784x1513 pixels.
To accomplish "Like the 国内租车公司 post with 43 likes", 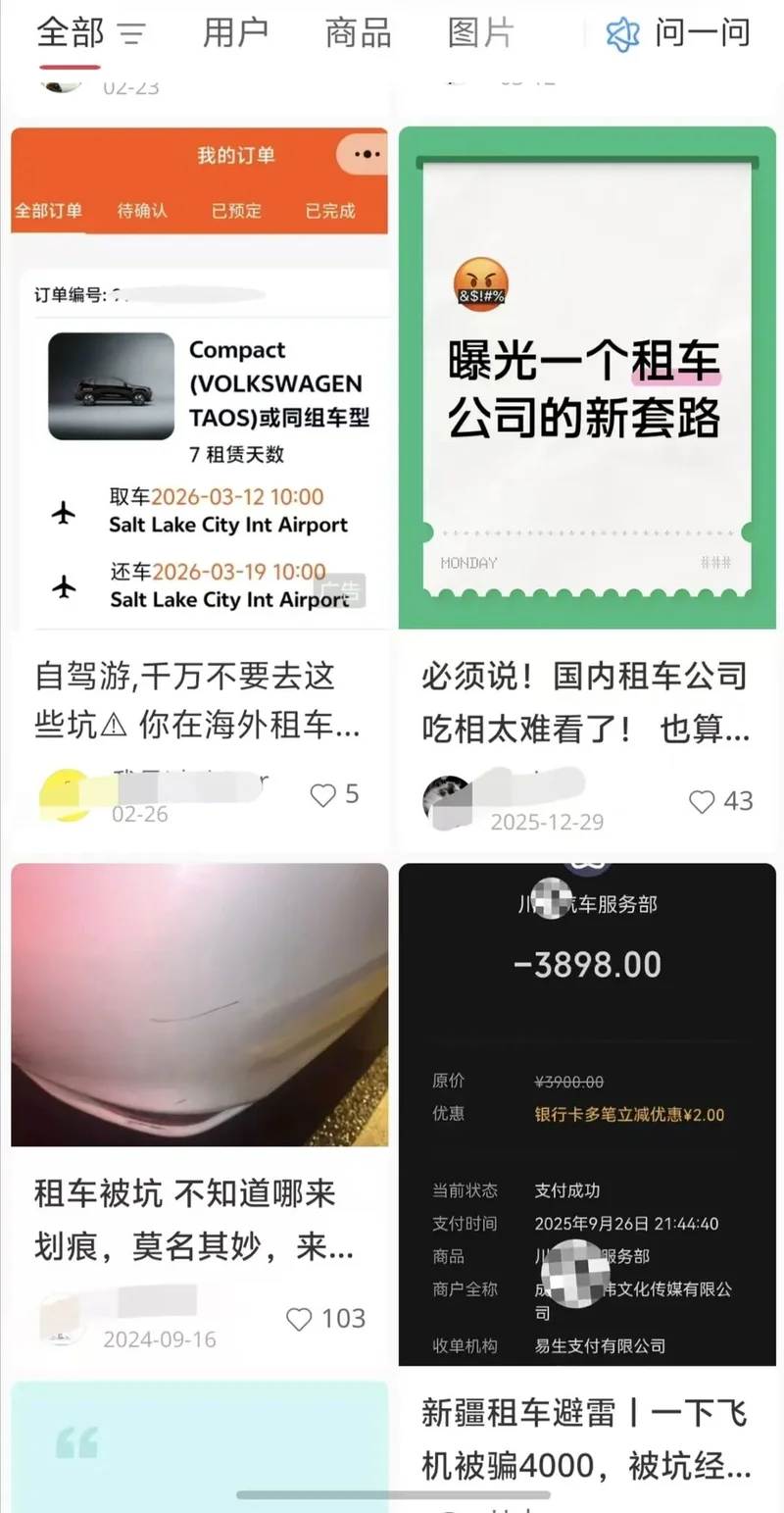I will 702,802.
